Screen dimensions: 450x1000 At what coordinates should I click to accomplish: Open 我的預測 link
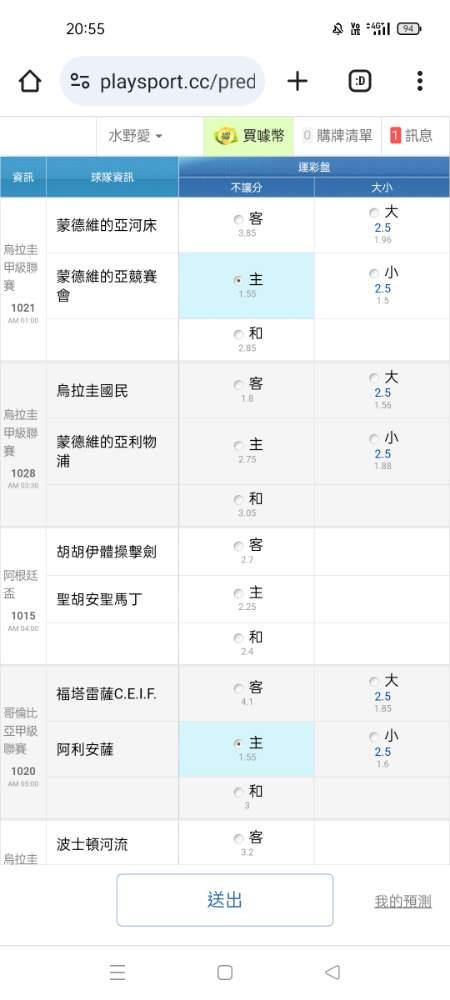(x=403, y=901)
